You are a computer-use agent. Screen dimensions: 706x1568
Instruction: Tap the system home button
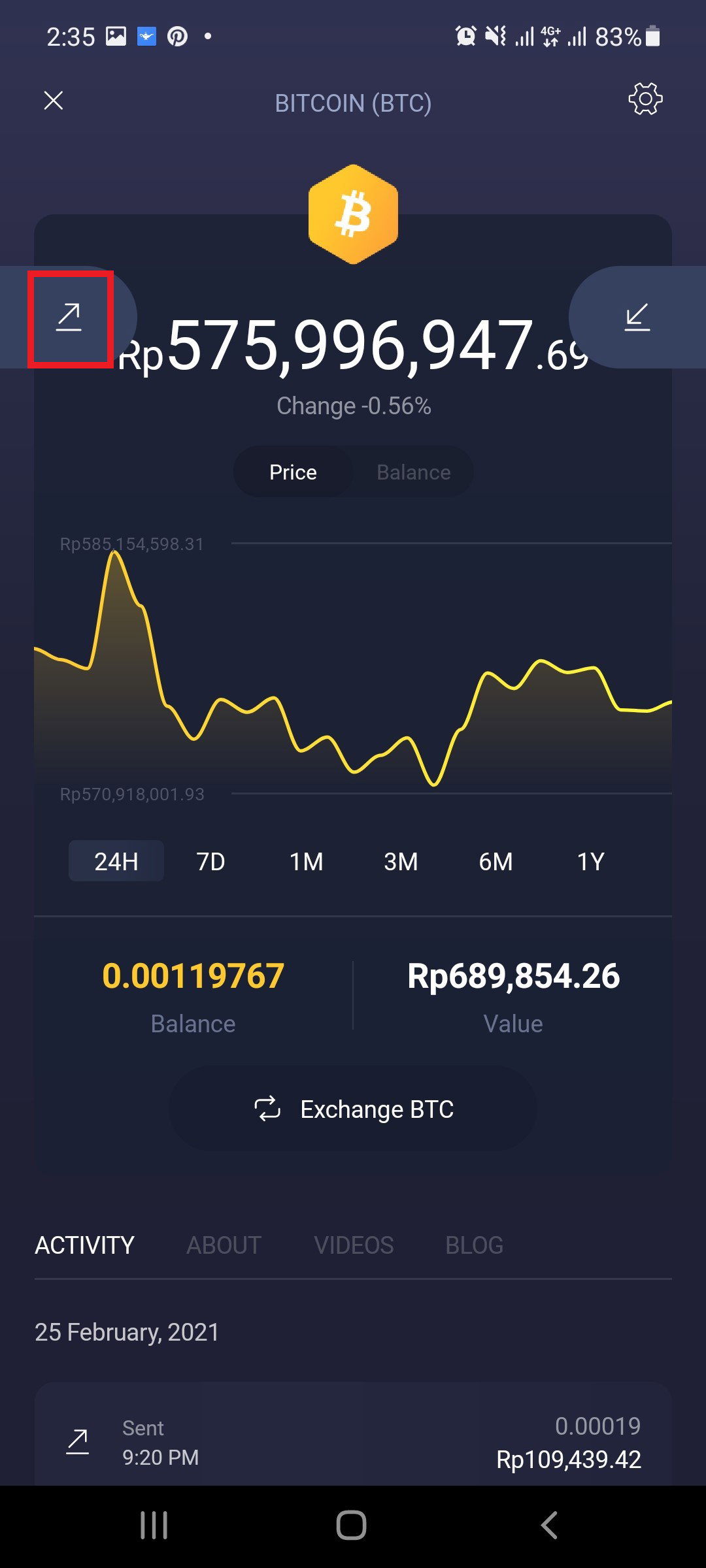coord(352,1526)
